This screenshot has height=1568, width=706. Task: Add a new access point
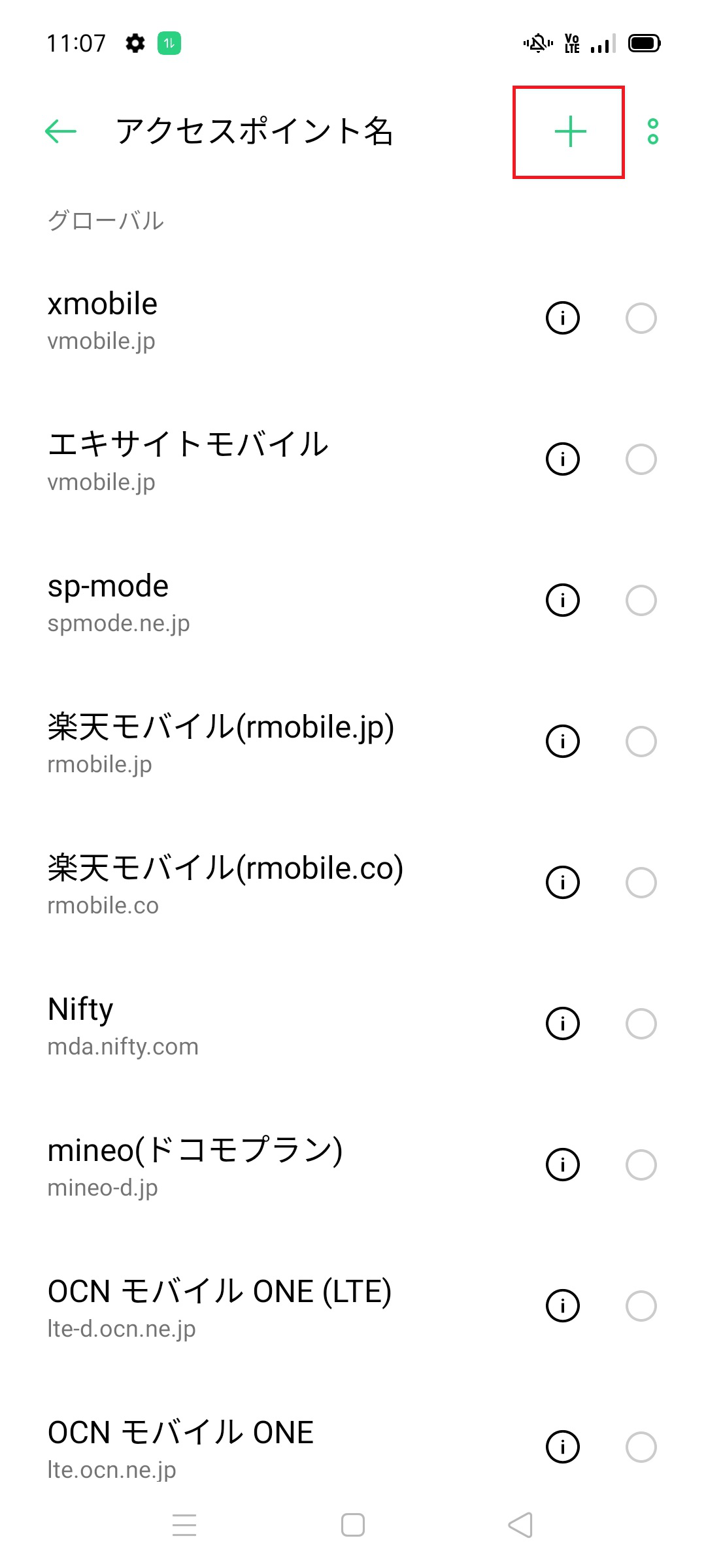pos(569,131)
